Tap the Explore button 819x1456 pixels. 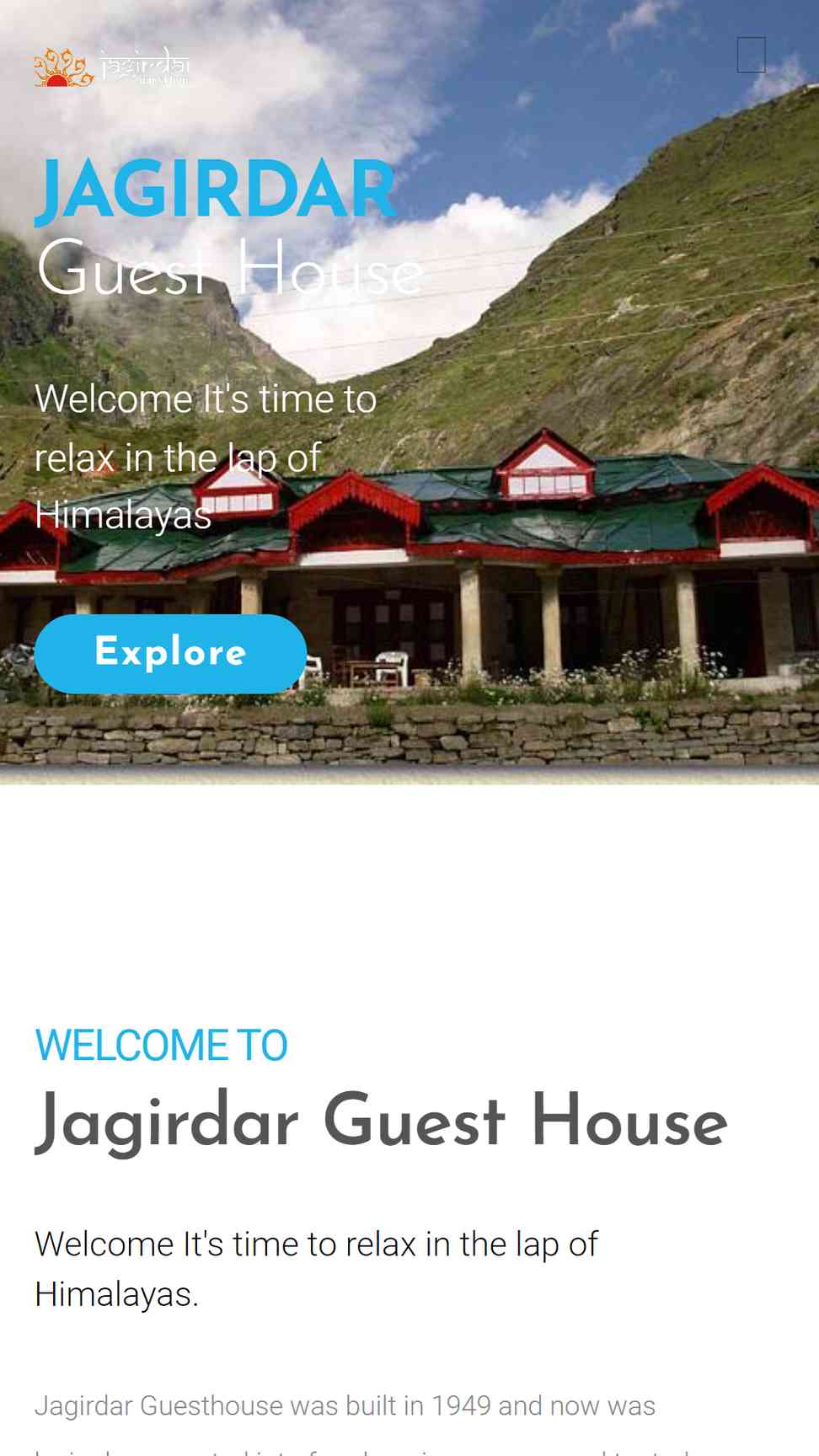click(170, 654)
